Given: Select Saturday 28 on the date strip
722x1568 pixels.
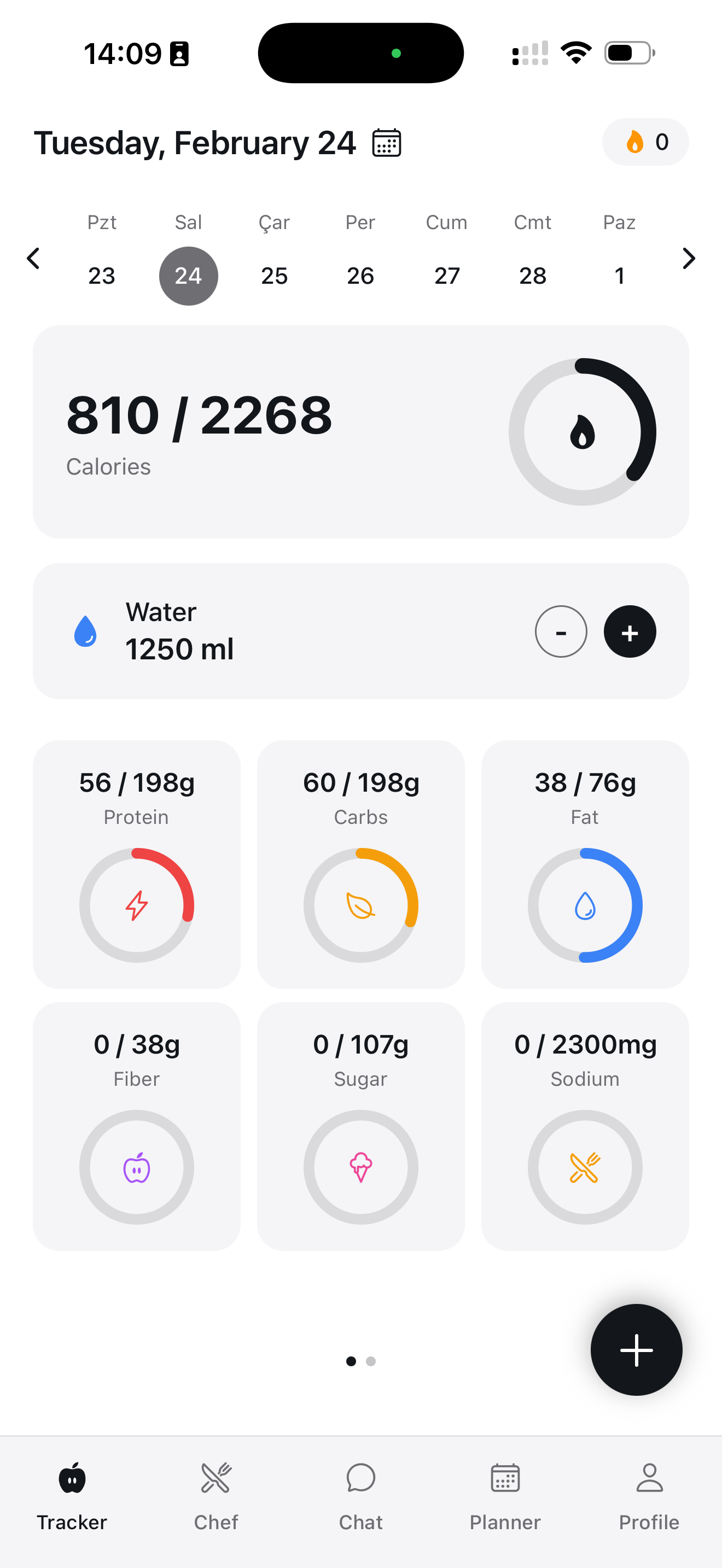Looking at the screenshot, I should point(533,275).
